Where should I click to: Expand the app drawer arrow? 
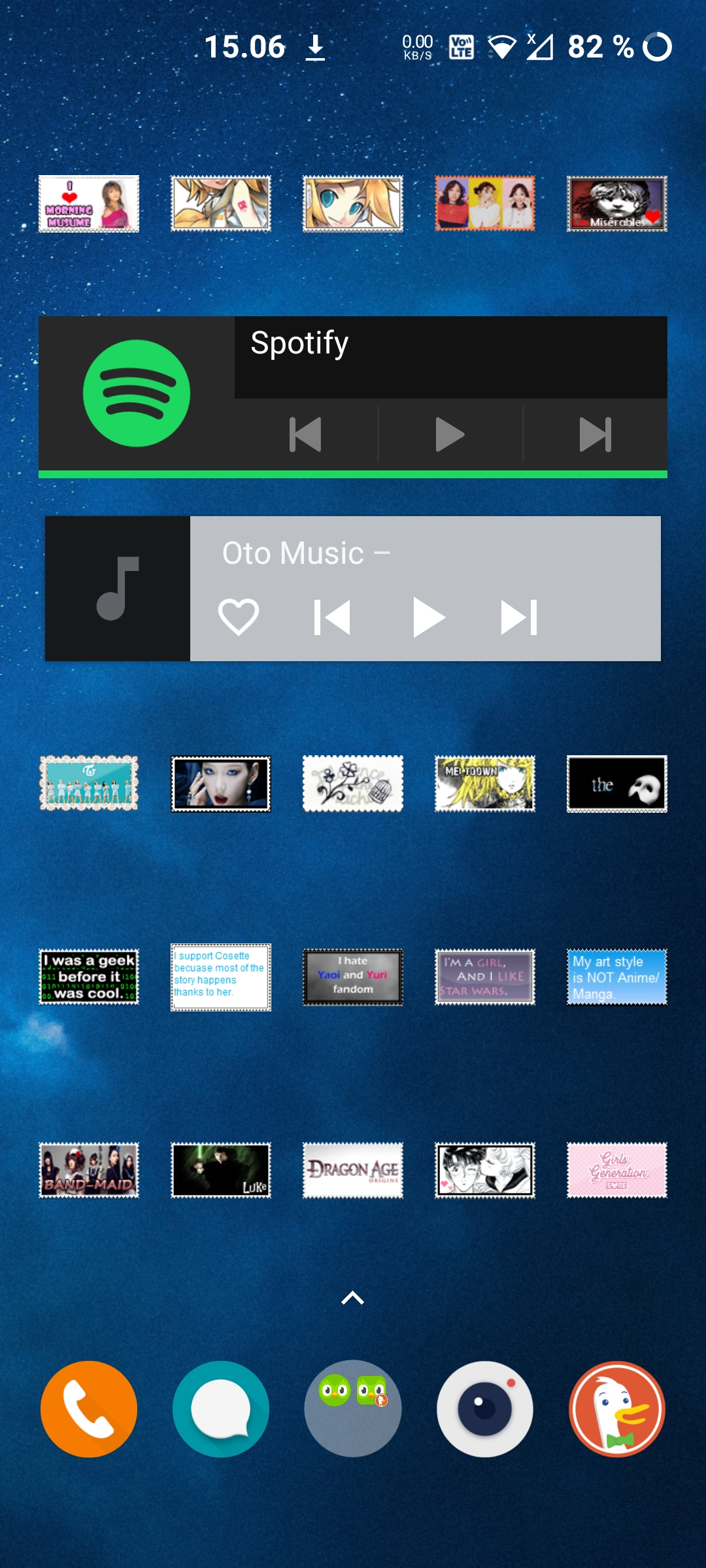point(353,1298)
